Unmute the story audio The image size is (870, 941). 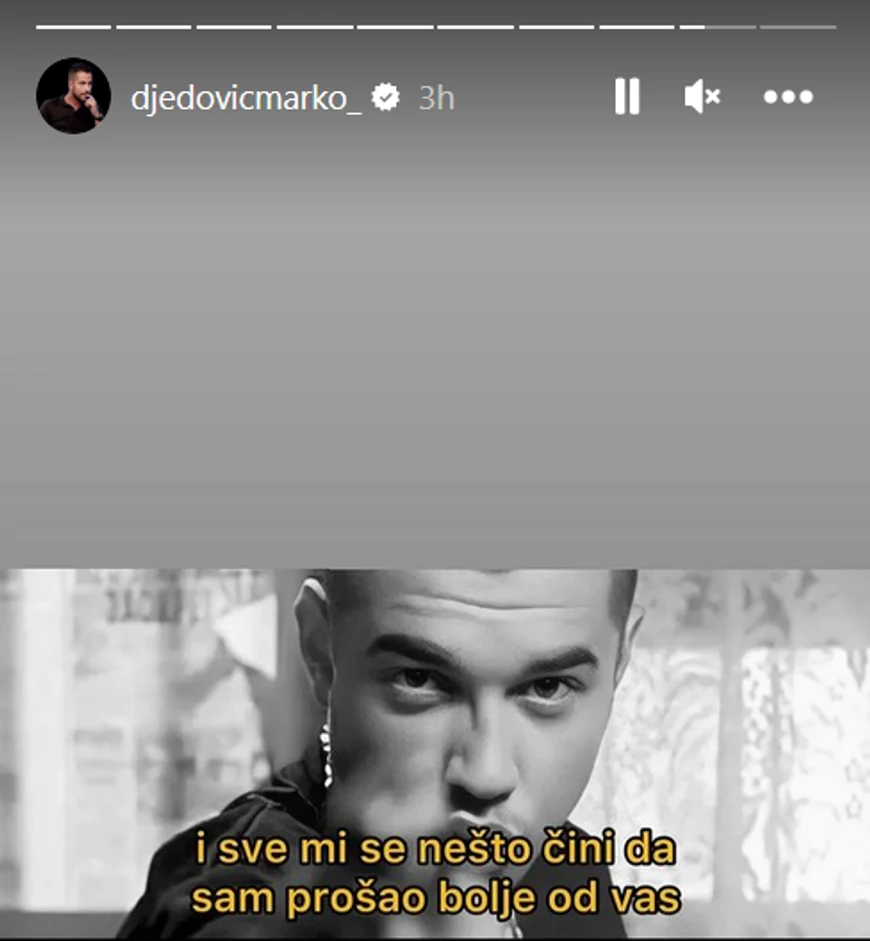click(702, 97)
